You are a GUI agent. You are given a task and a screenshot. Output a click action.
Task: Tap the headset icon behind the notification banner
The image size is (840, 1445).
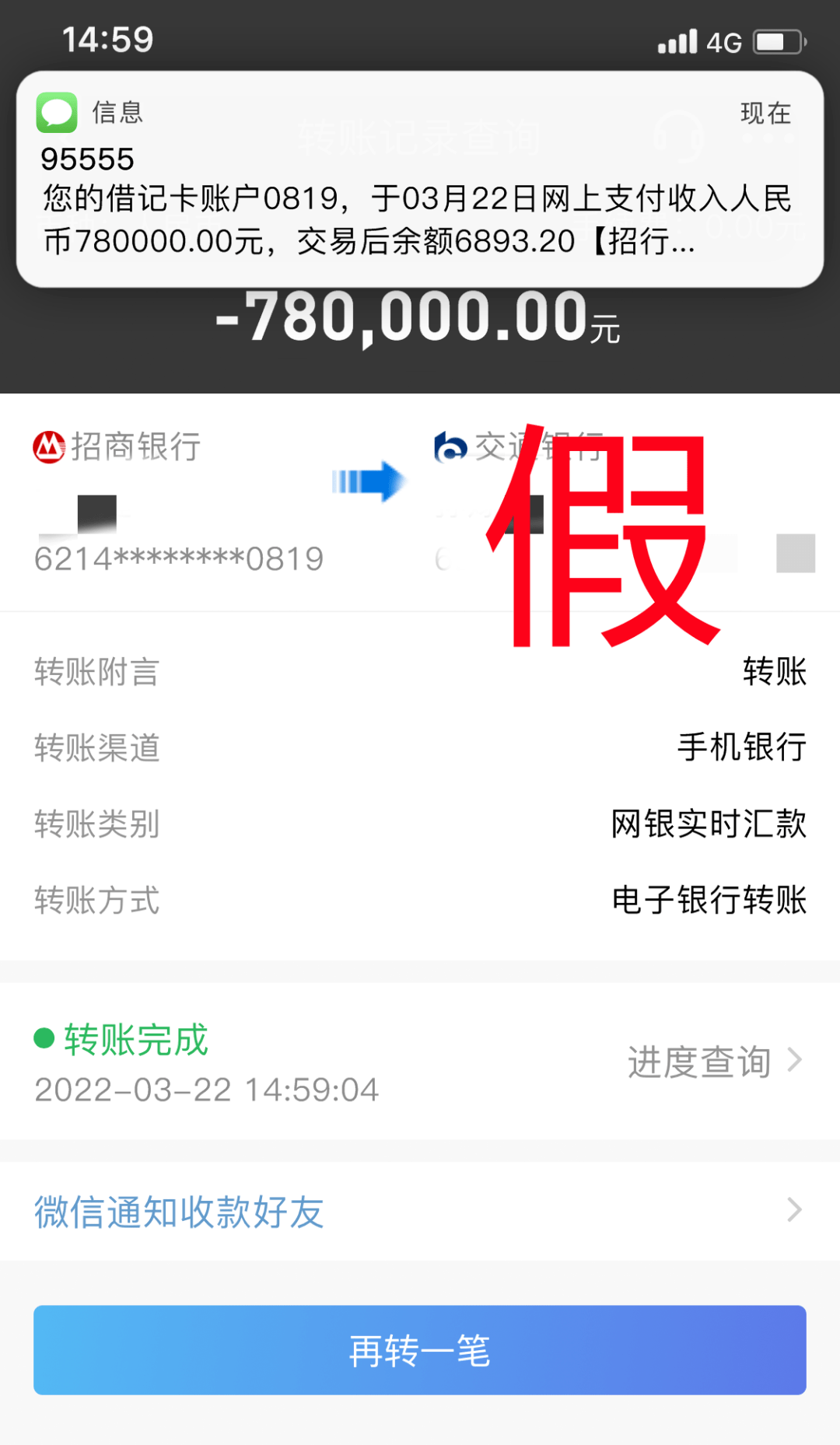(x=678, y=138)
